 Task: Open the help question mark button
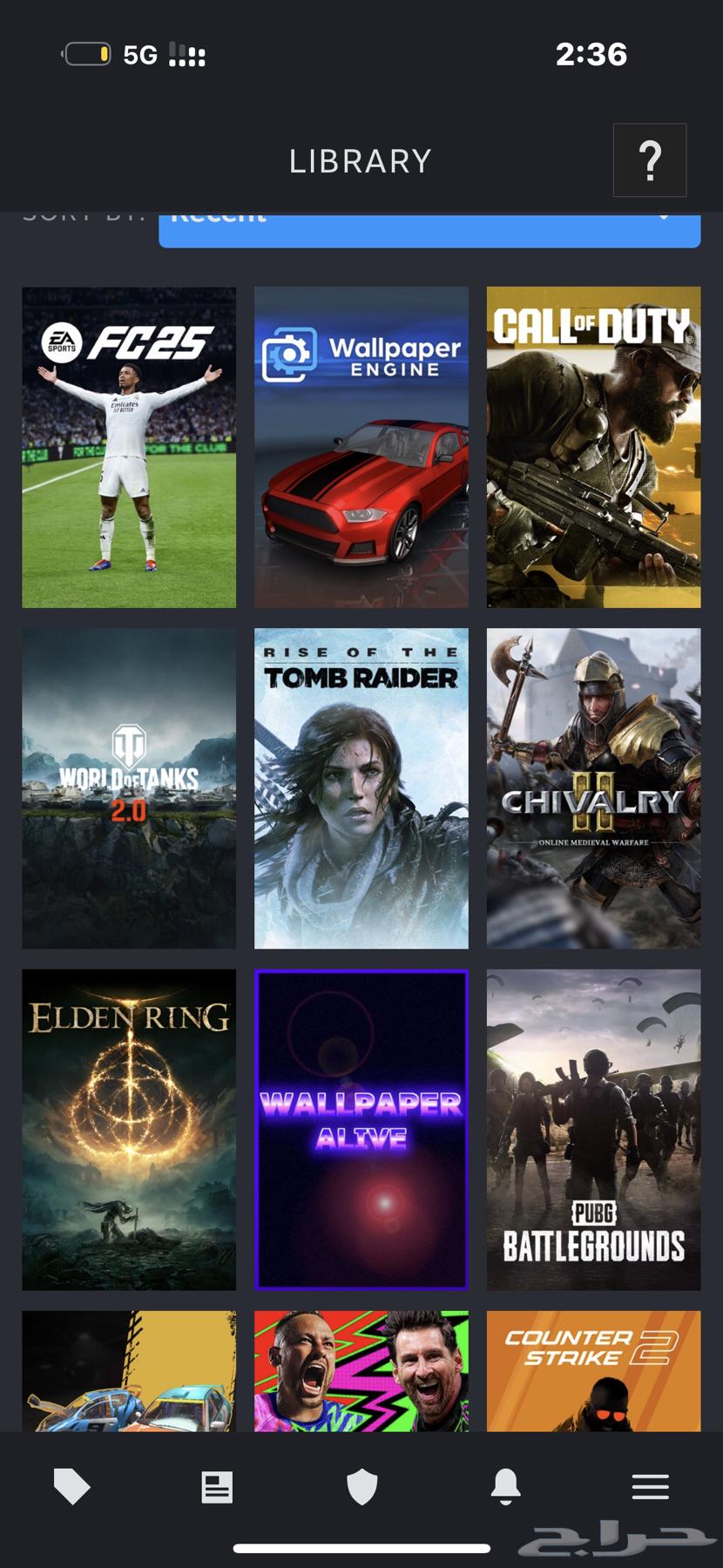coord(650,160)
